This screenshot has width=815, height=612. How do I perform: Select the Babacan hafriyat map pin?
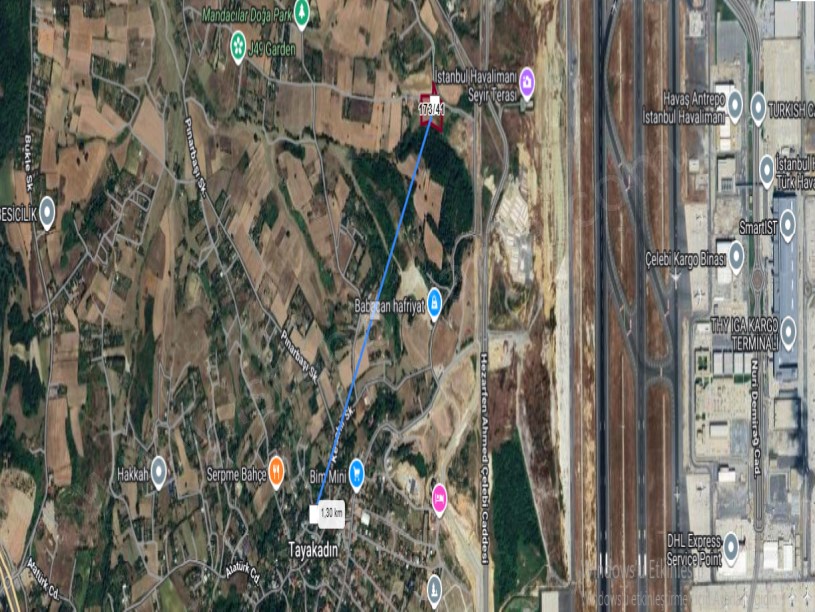tap(435, 305)
